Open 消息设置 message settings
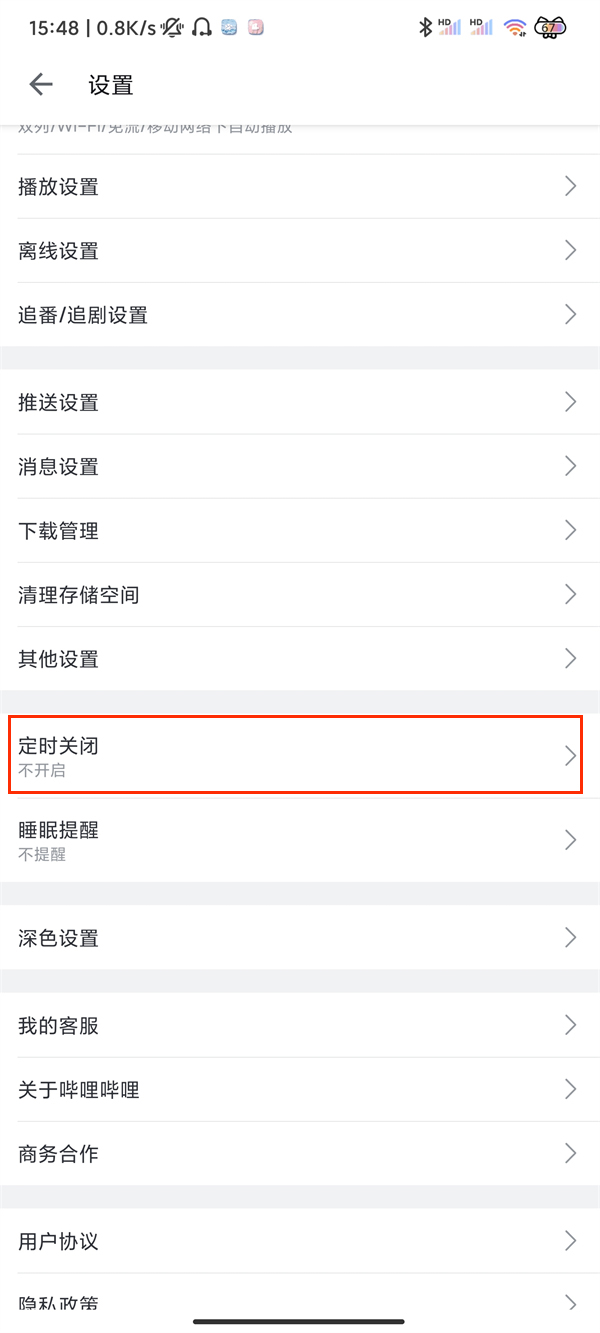This screenshot has width=600, height=1333. [300, 467]
